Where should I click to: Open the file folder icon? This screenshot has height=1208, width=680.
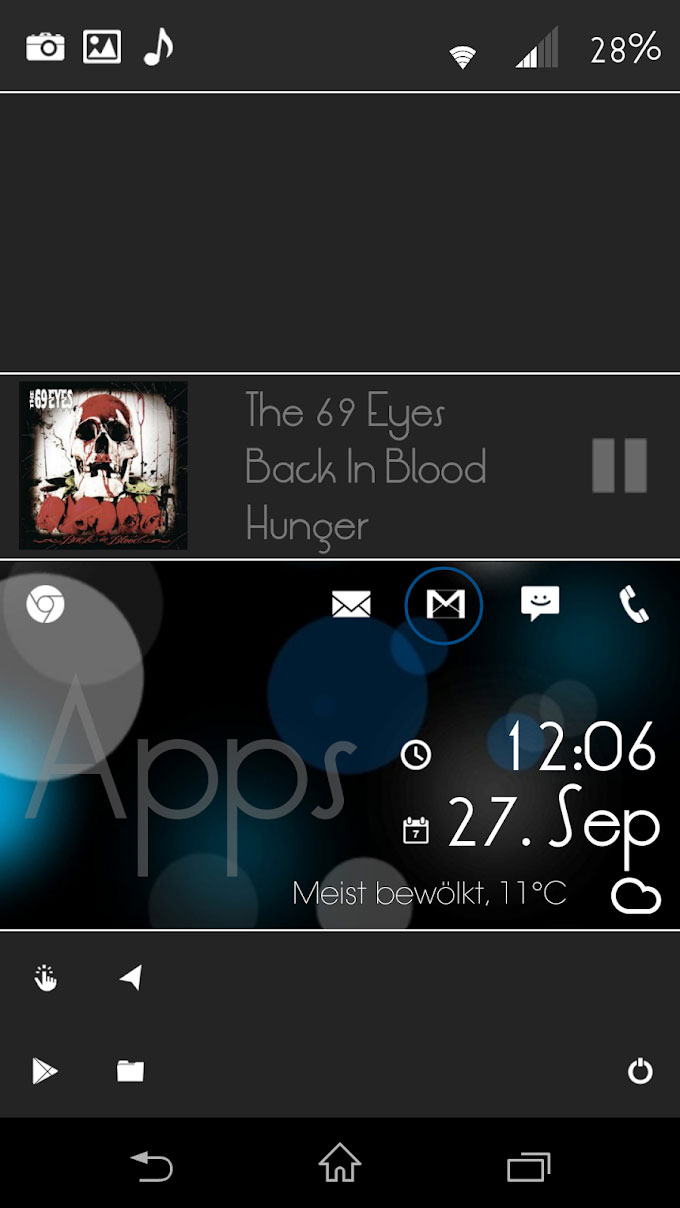[130, 1071]
